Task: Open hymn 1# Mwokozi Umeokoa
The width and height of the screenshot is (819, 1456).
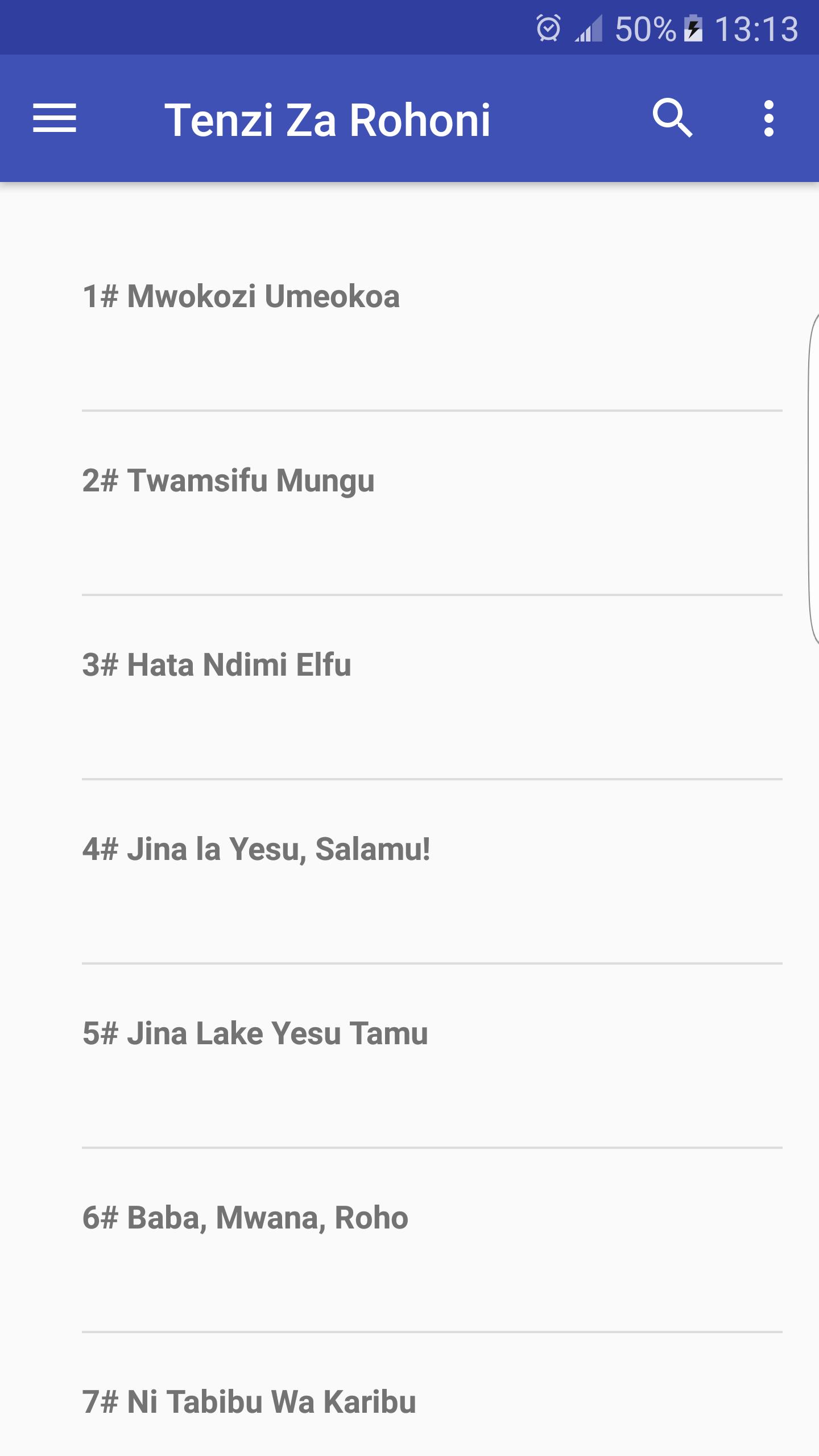Action: pos(241,296)
